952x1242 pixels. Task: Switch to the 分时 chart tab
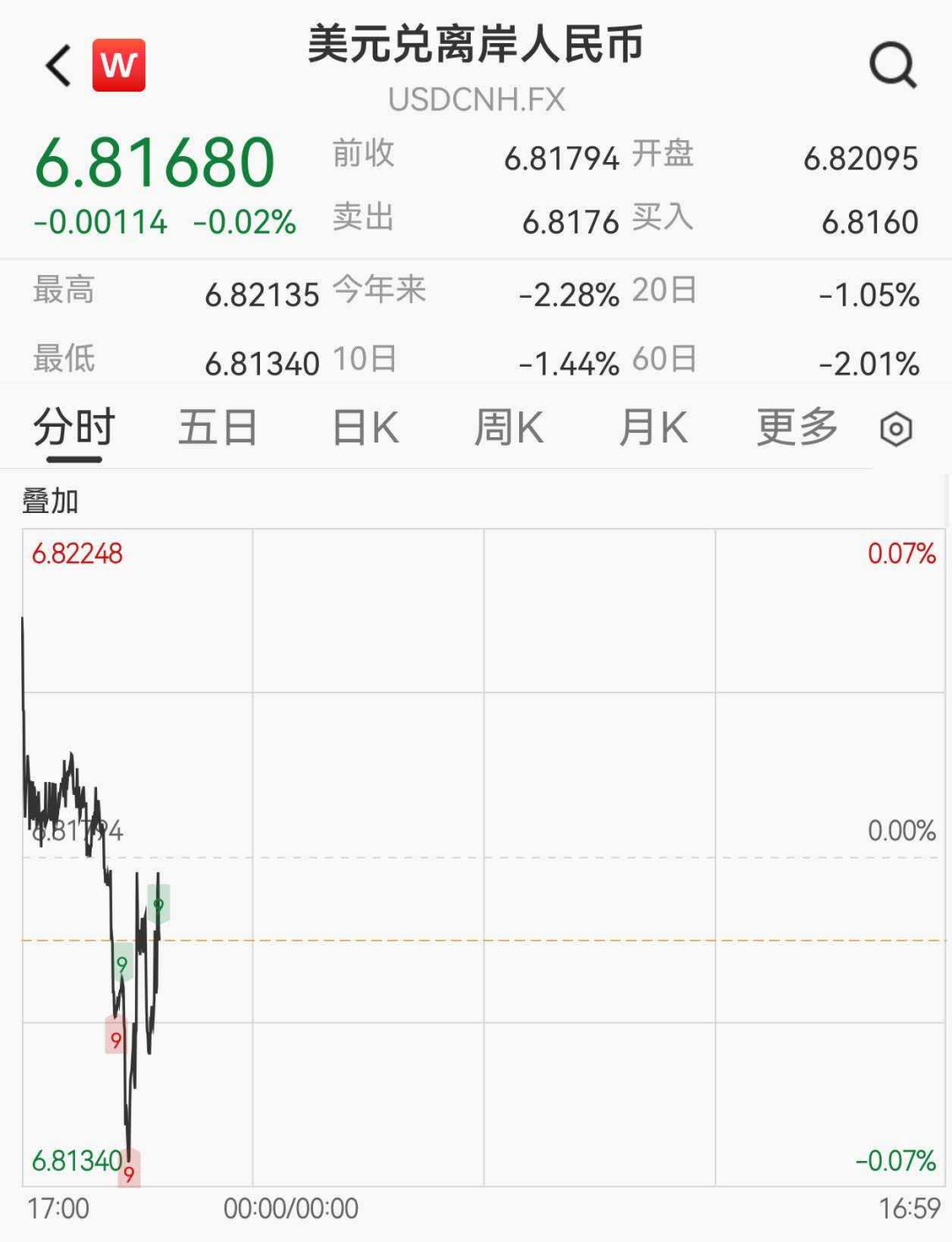click(x=74, y=428)
